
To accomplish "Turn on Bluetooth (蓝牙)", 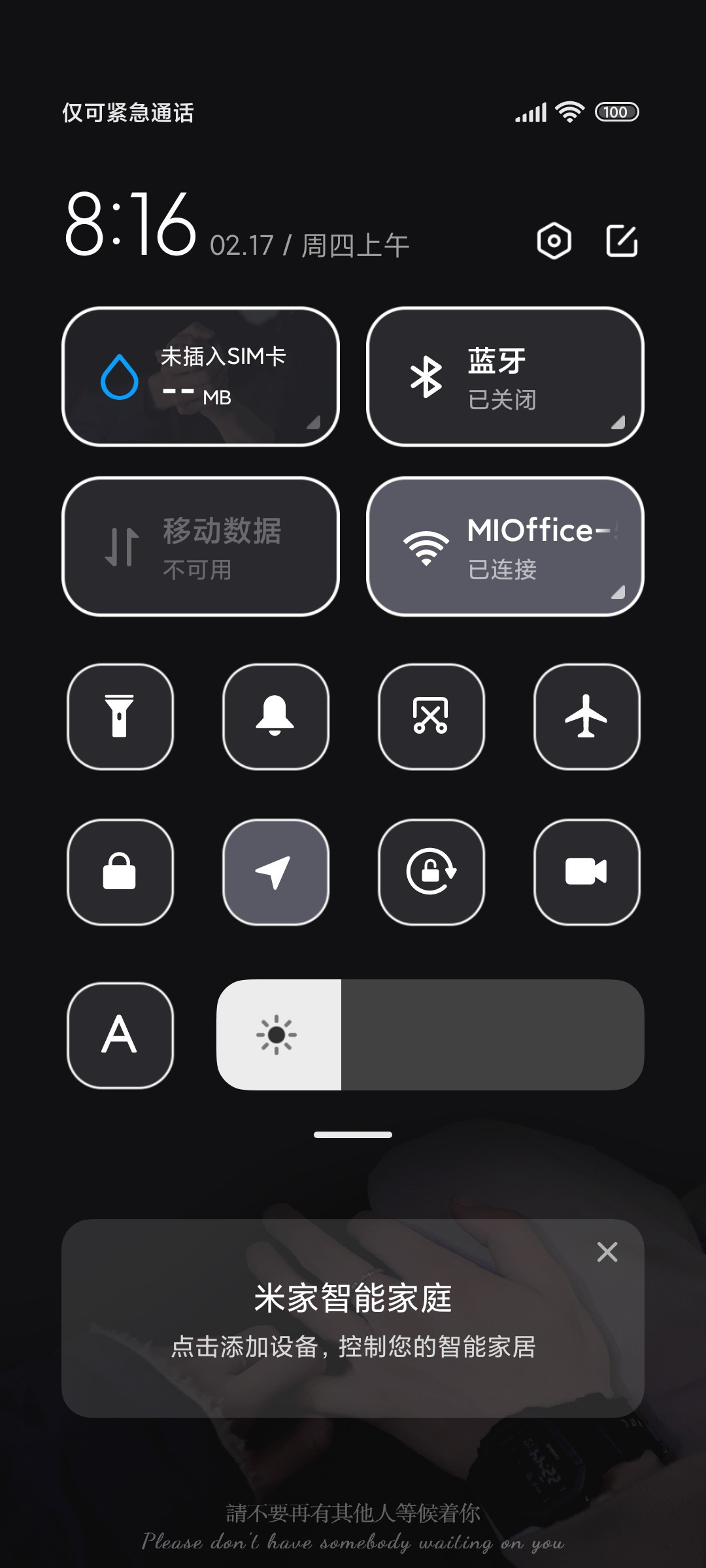I will point(505,377).
